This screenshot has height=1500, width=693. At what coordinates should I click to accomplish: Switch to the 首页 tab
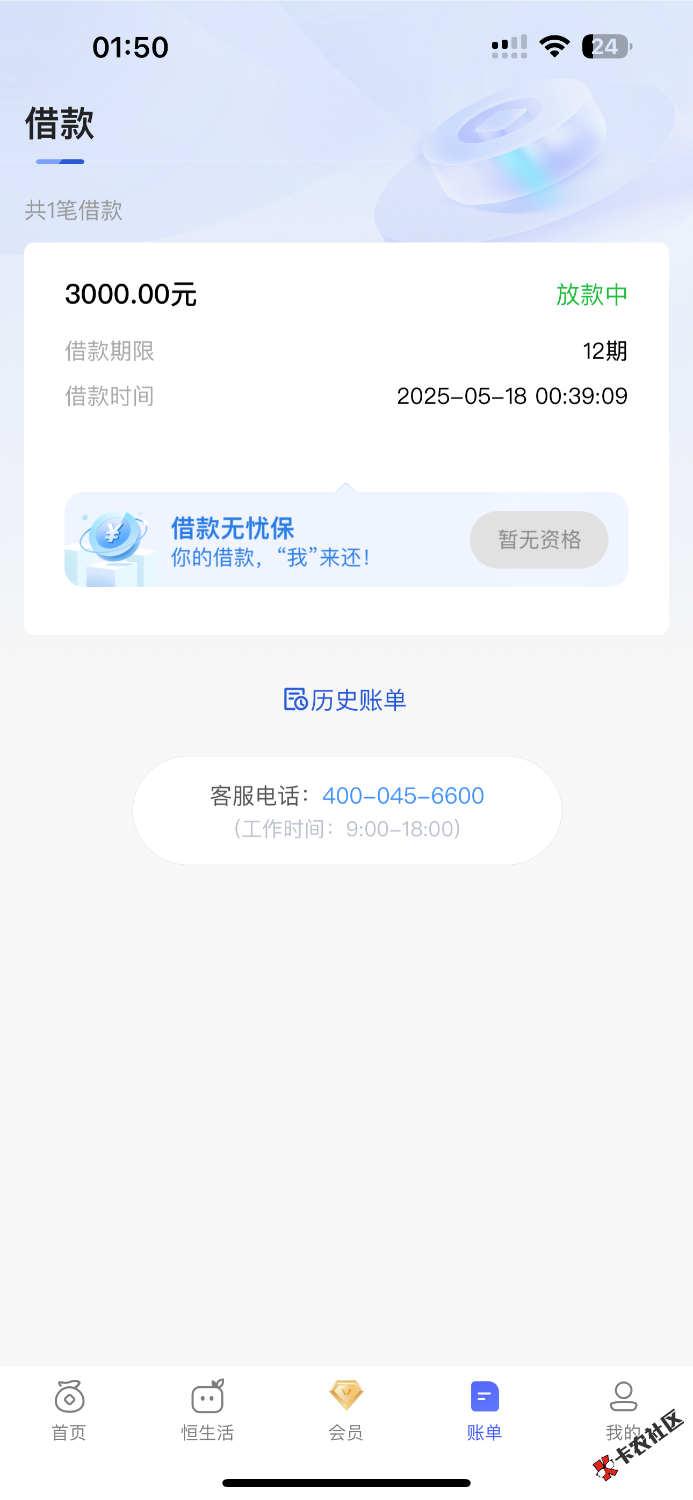[x=69, y=1410]
